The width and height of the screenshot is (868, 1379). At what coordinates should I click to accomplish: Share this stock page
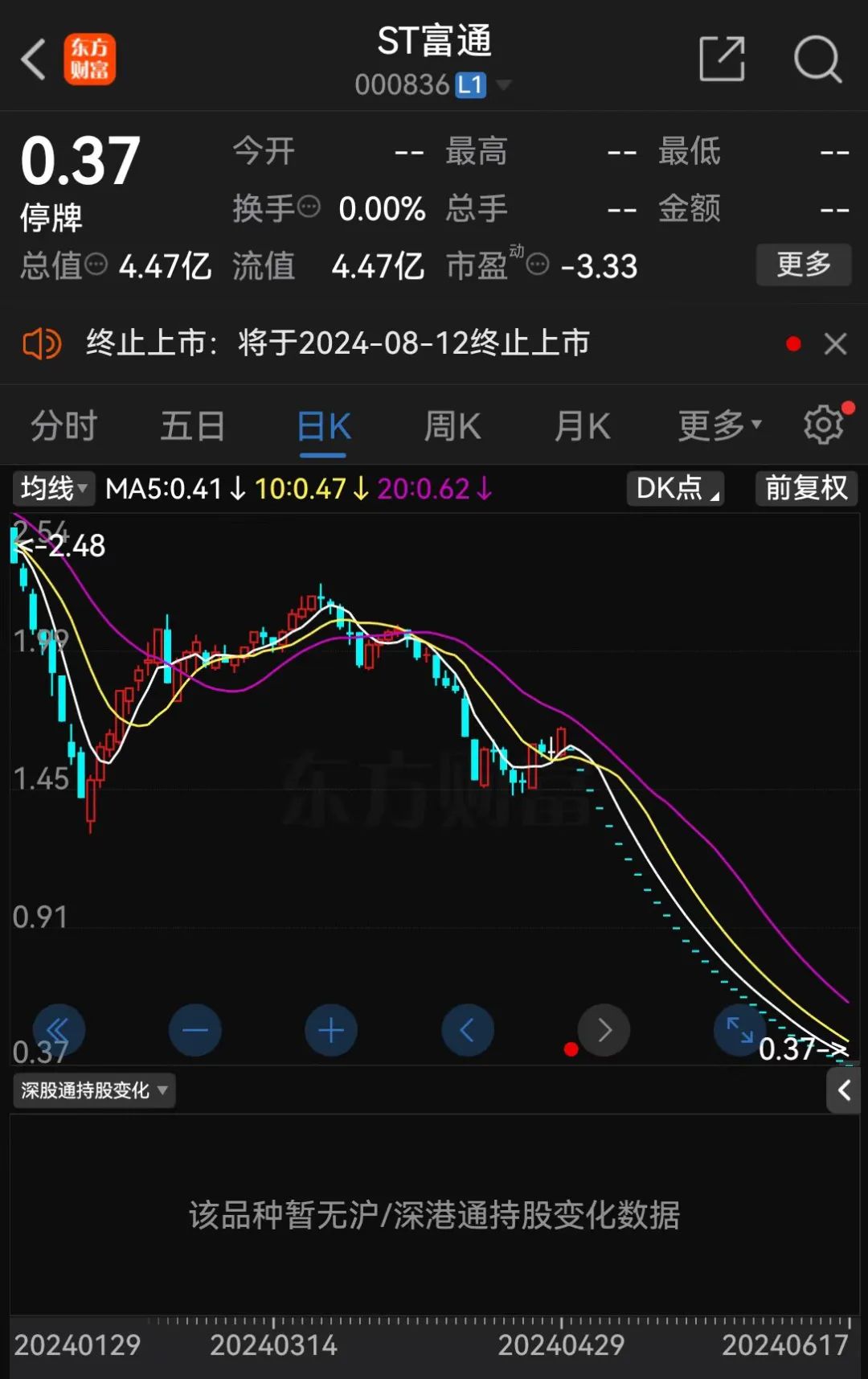721,59
